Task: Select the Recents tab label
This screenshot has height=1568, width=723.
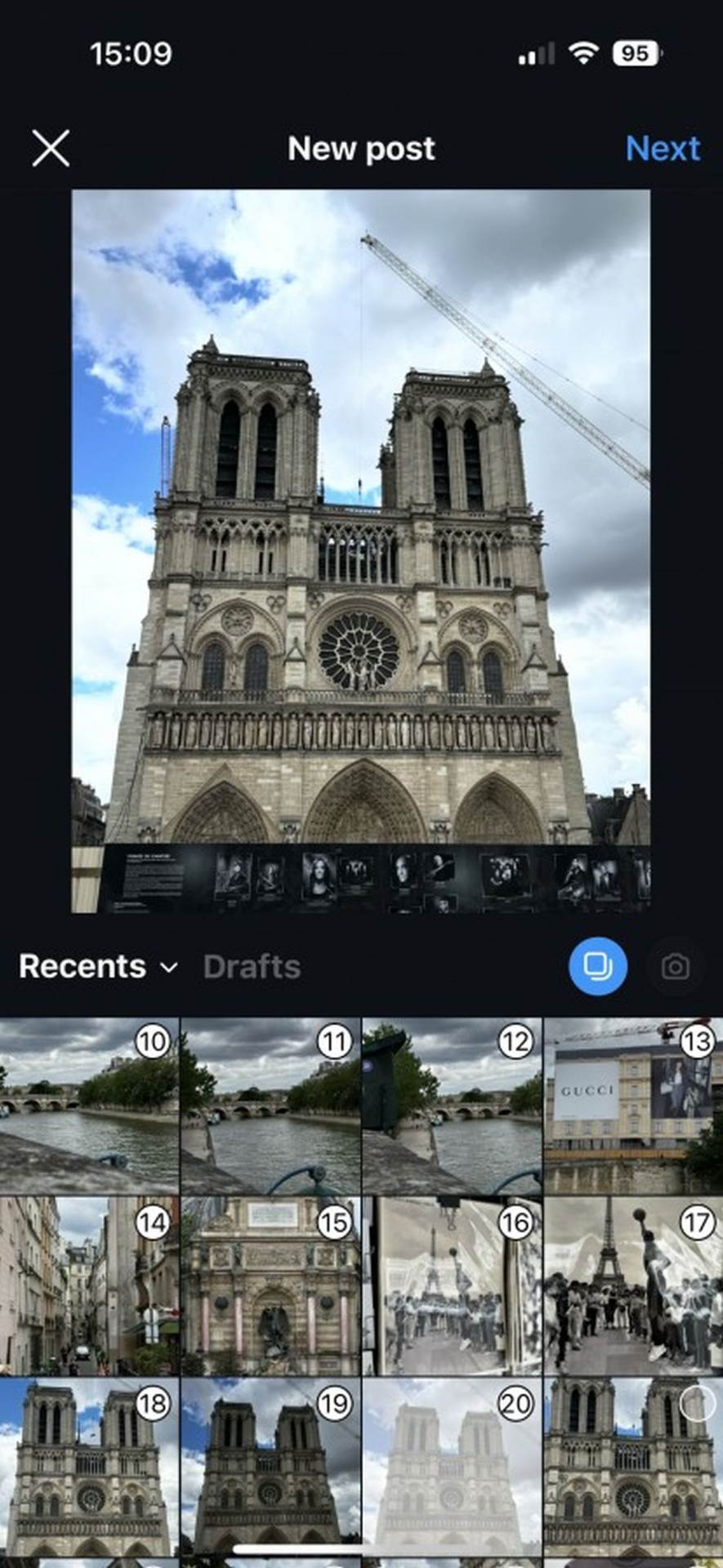Action: (82, 967)
